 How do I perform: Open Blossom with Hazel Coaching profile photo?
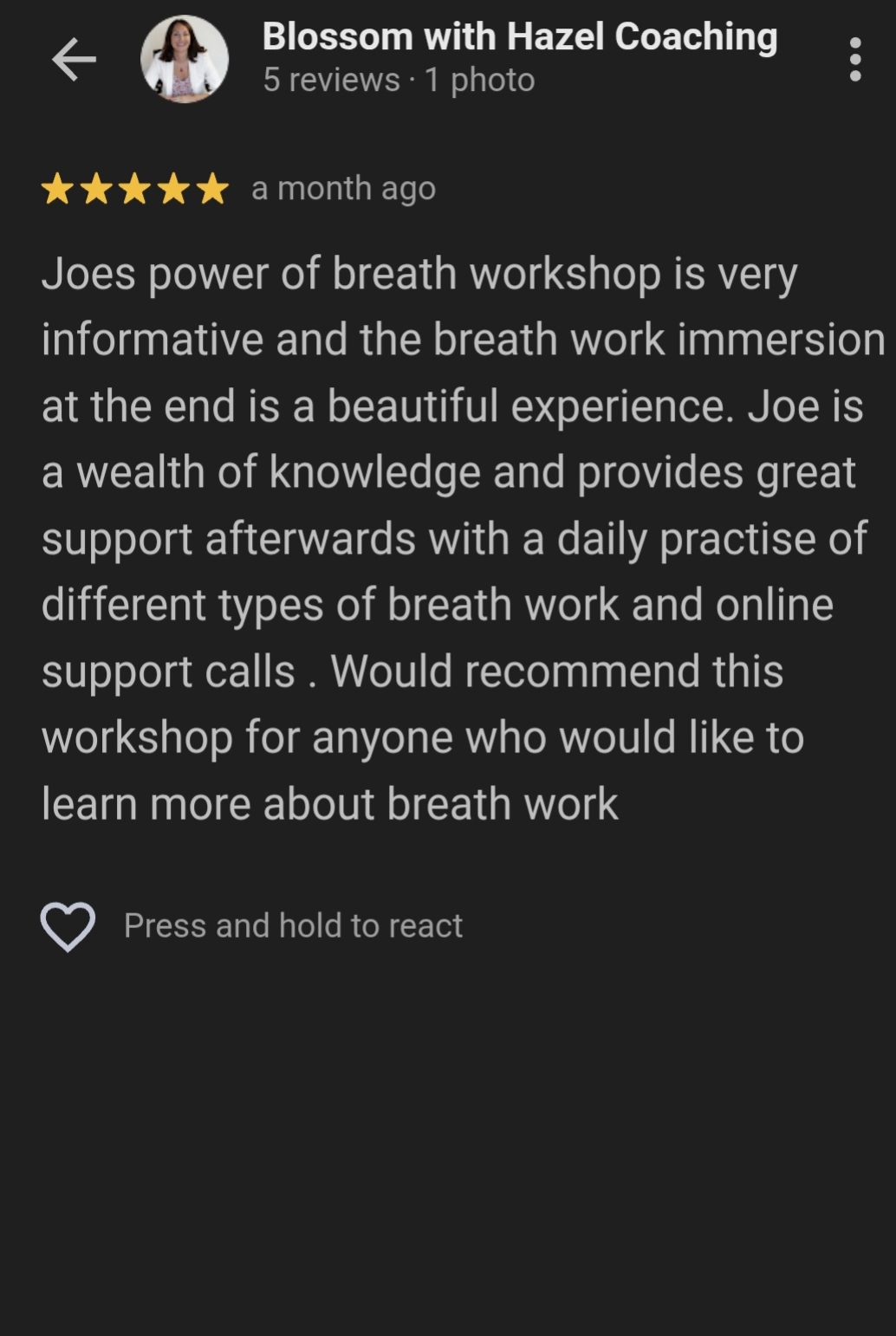coord(185,60)
